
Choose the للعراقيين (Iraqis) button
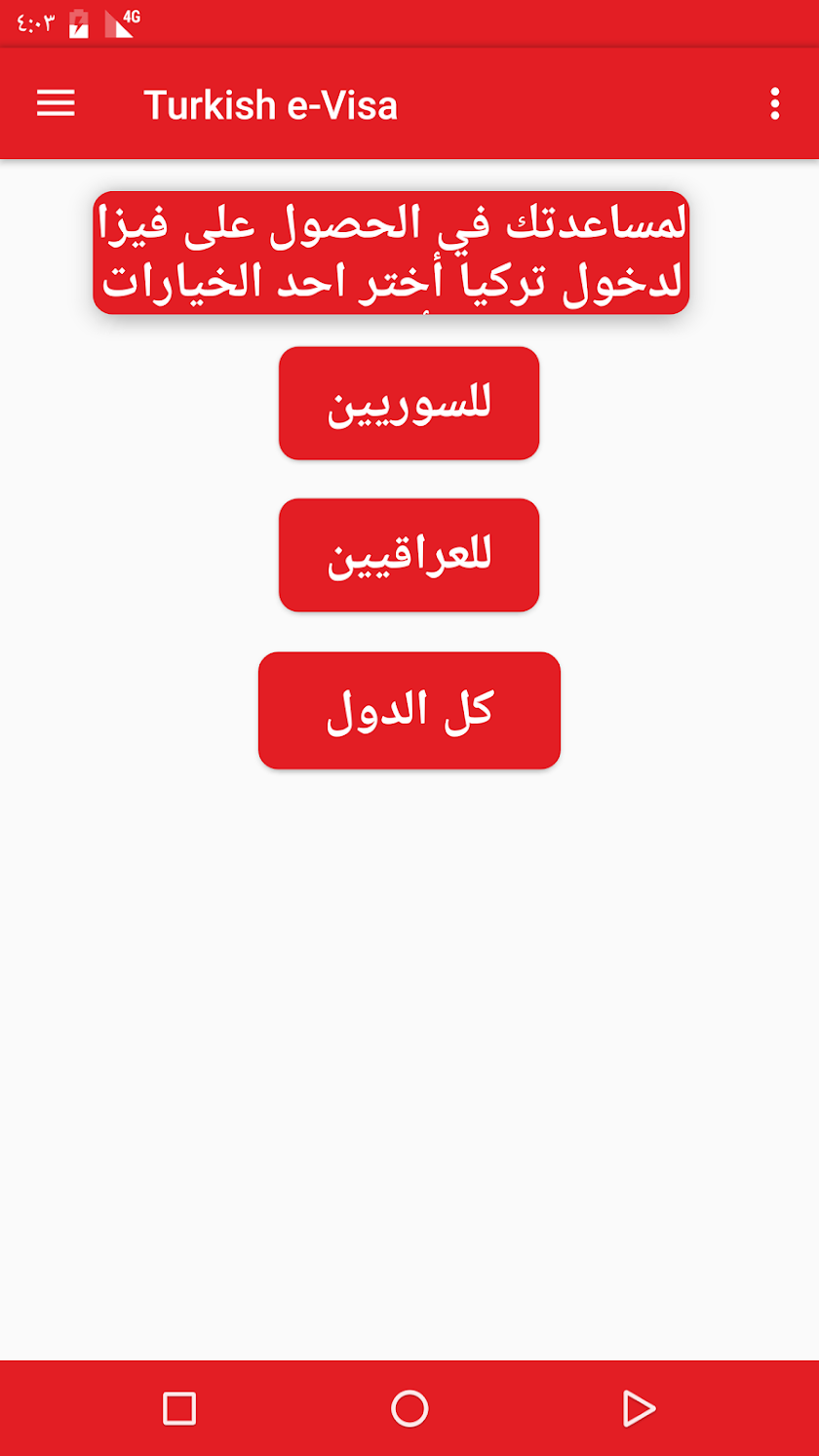pos(409,555)
